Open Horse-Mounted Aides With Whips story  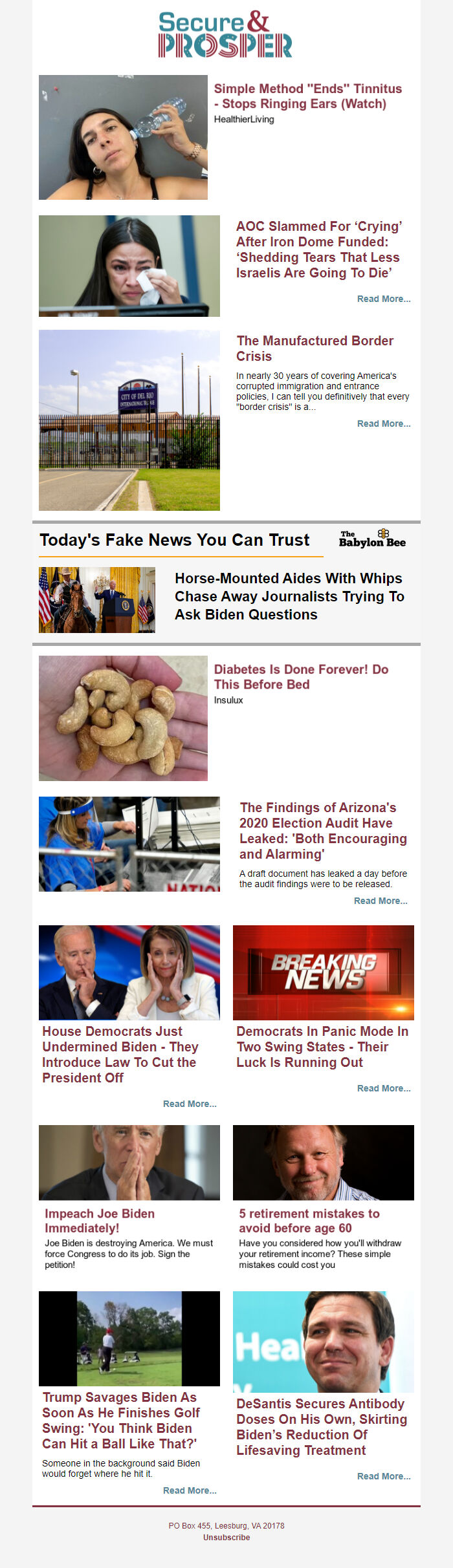click(x=289, y=596)
